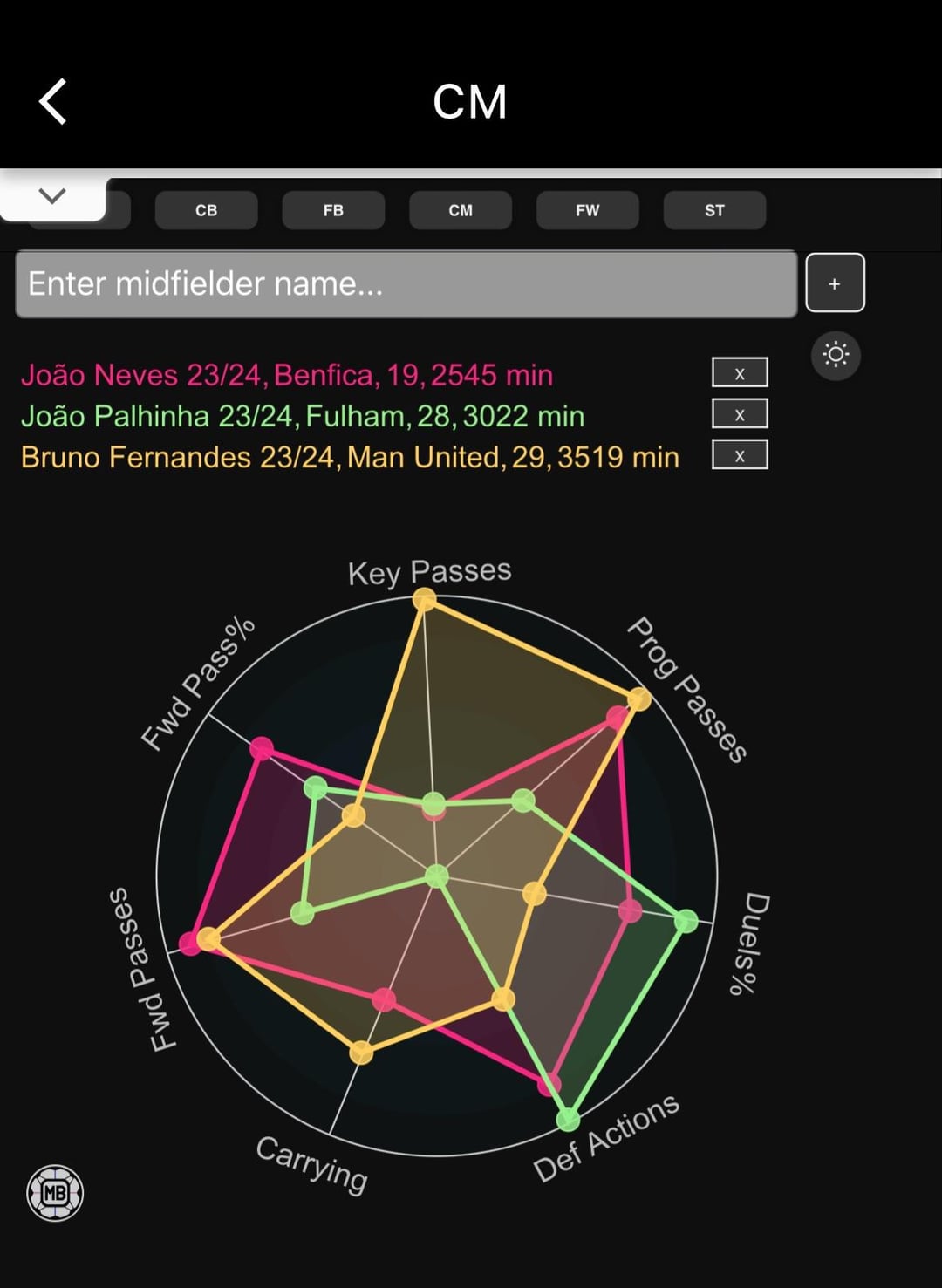
Task: Remove João Neves from comparison
Action: (x=740, y=373)
